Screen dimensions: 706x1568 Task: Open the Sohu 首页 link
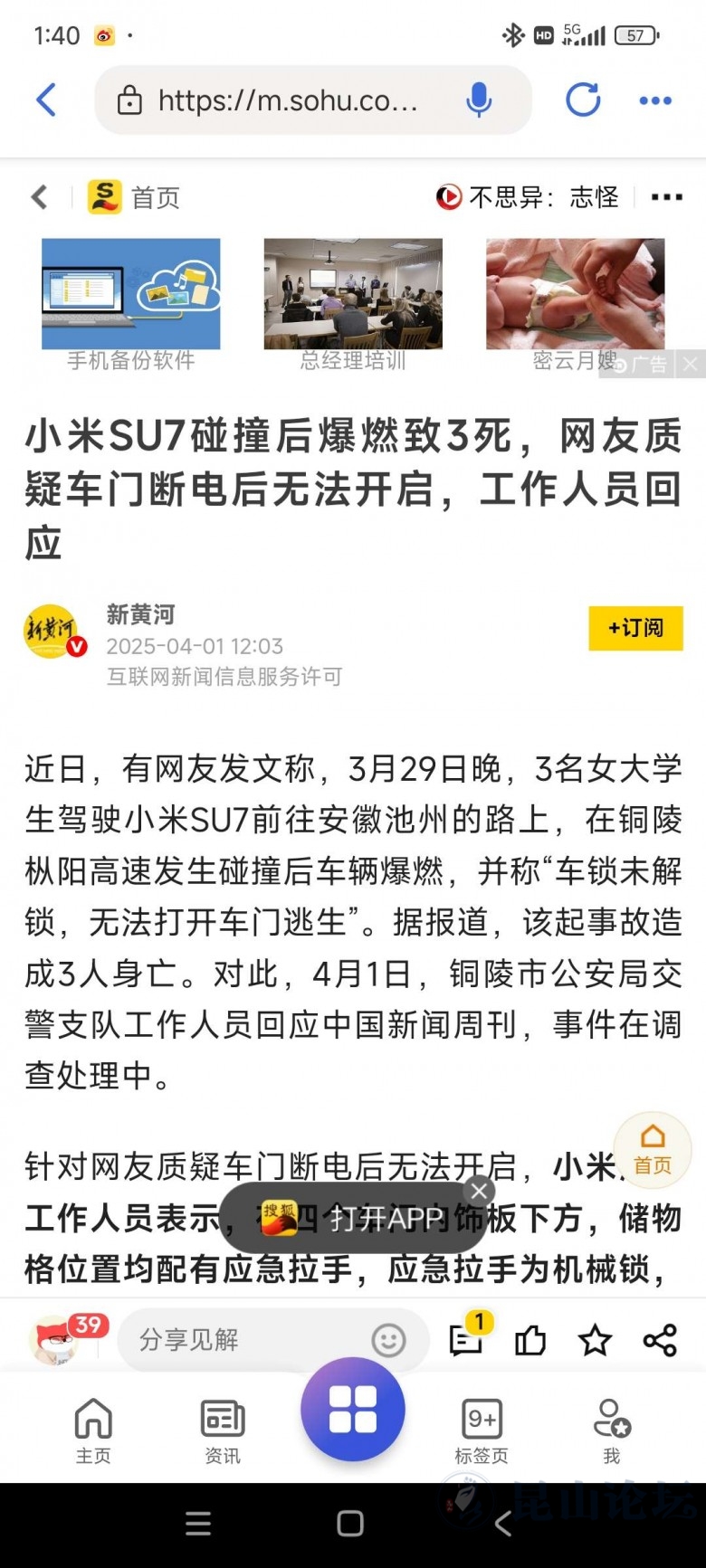134,196
